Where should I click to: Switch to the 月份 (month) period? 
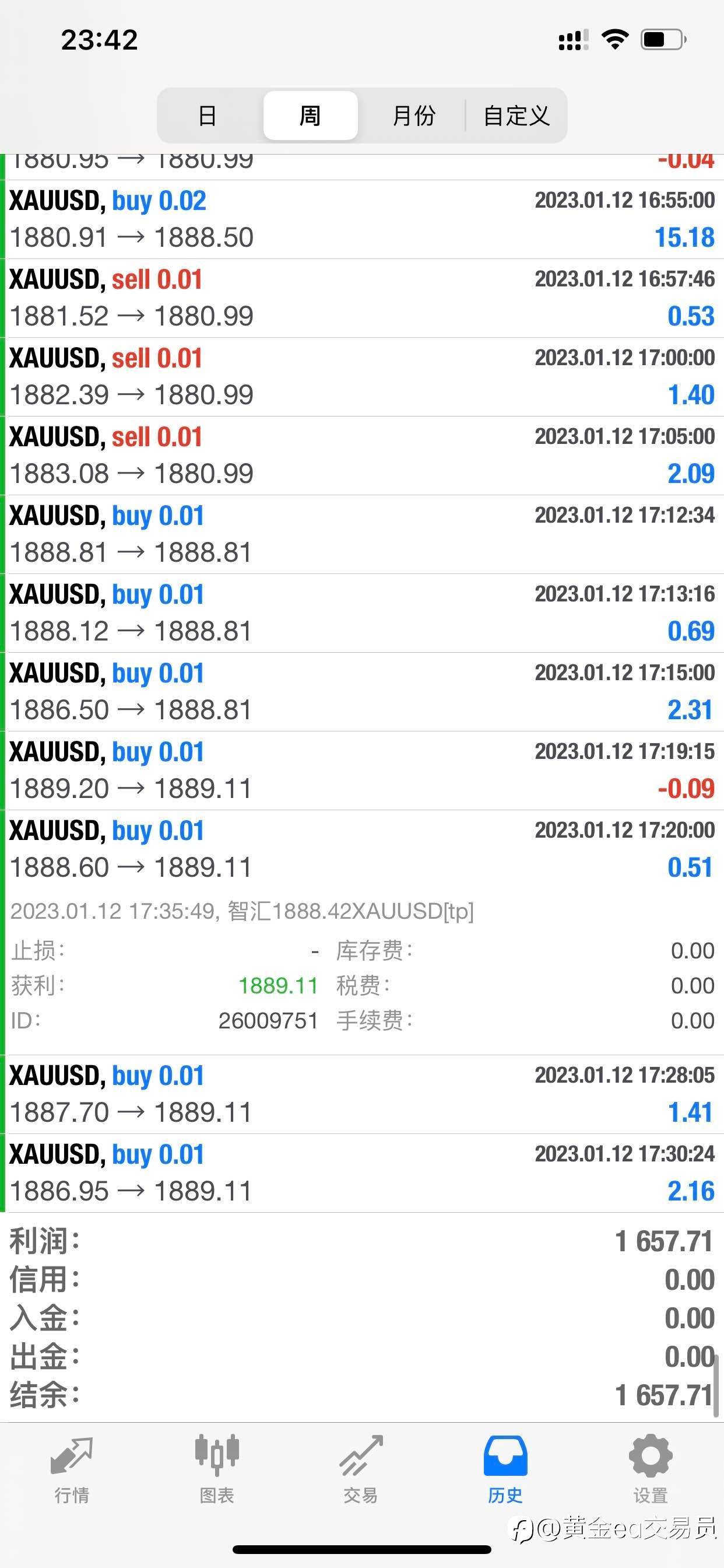point(414,116)
